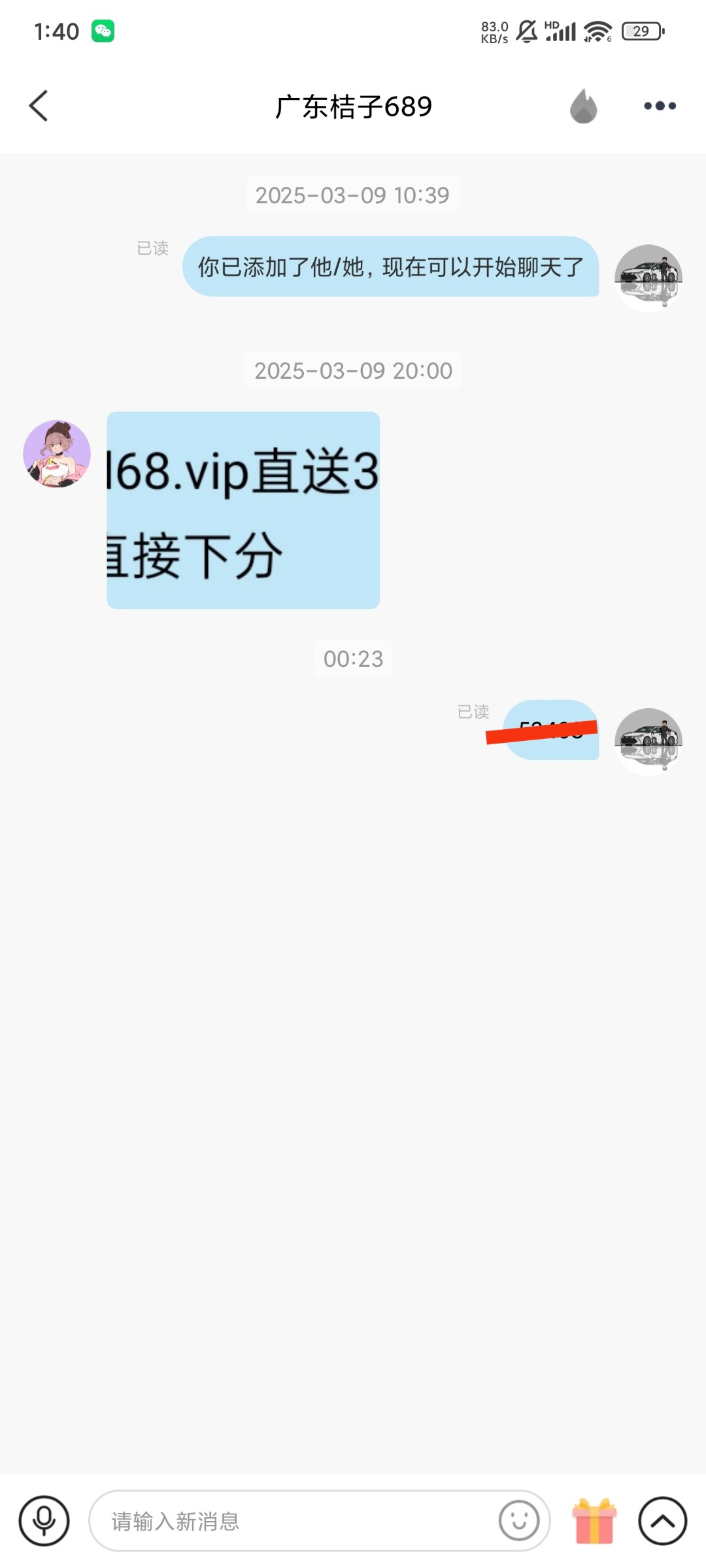Open the received image message
The height and width of the screenshot is (1568, 706).
coord(243,510)
